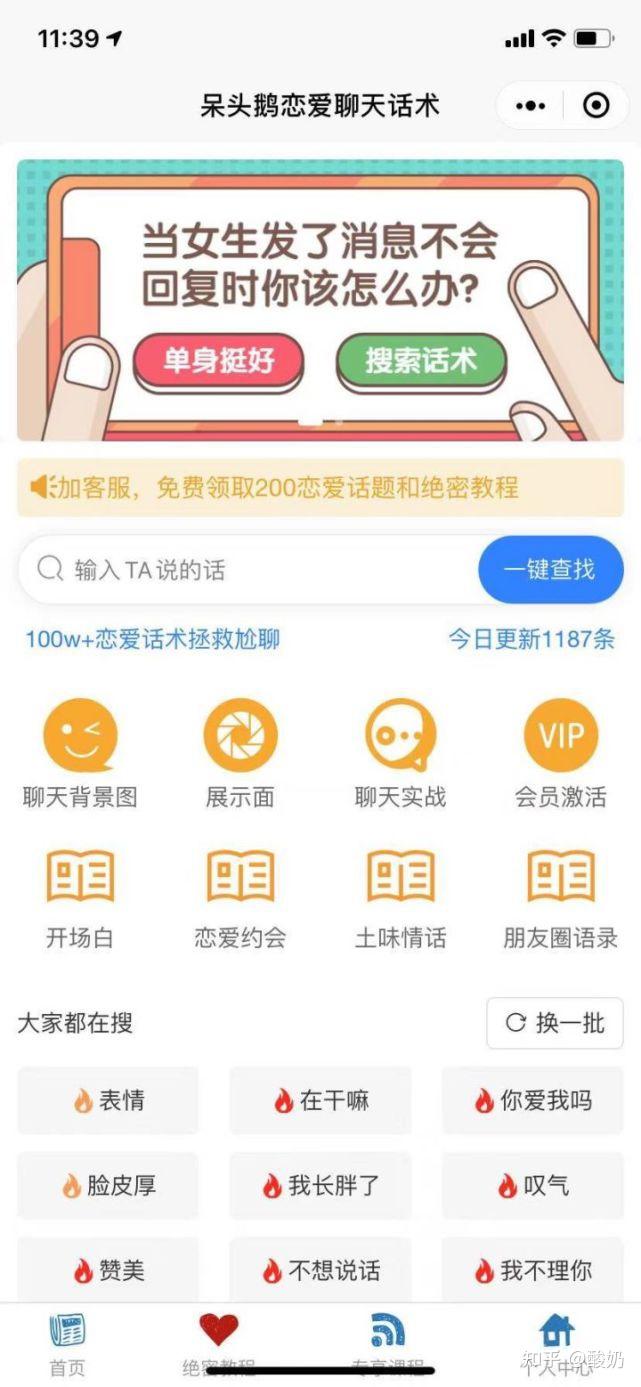Refresh hot searches with 换一批
The width and height of the screenshot is (641, 1387).
click(x=555, y=1023)
